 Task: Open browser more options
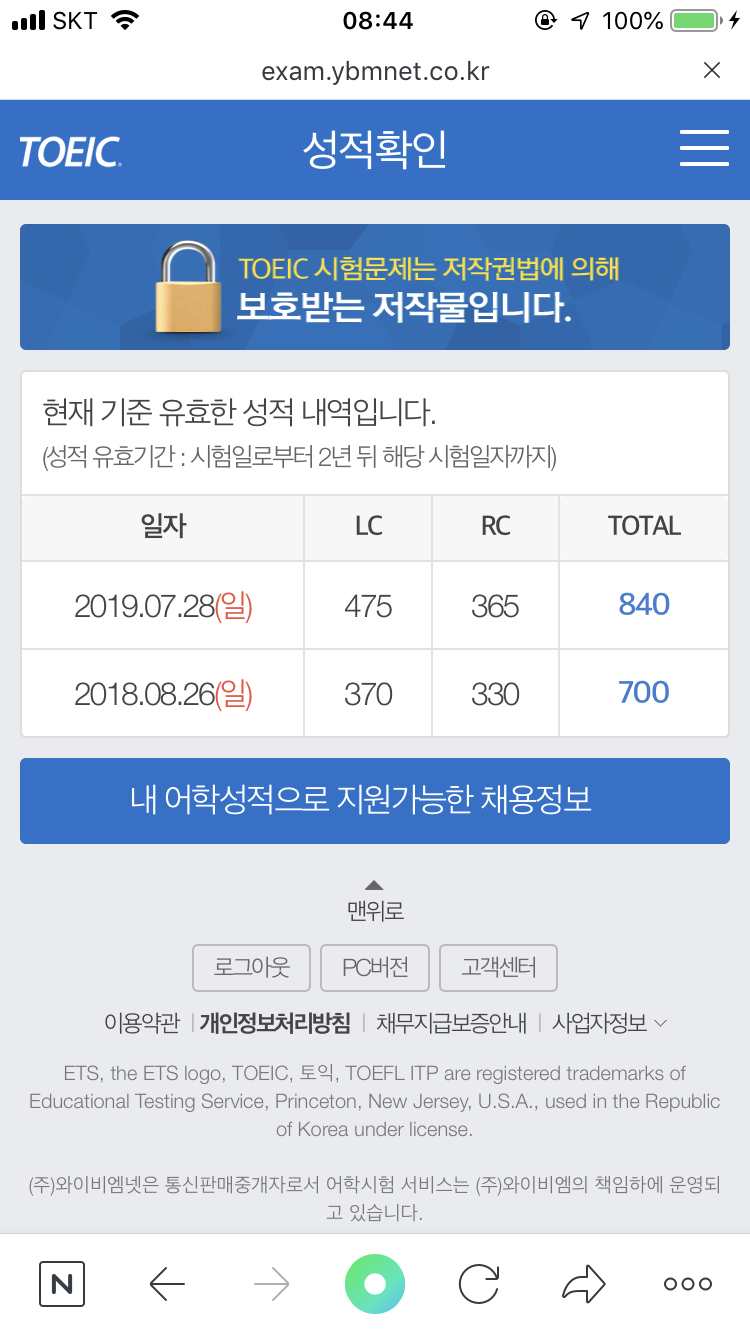pyautogui.click(x=688, y=1284)
